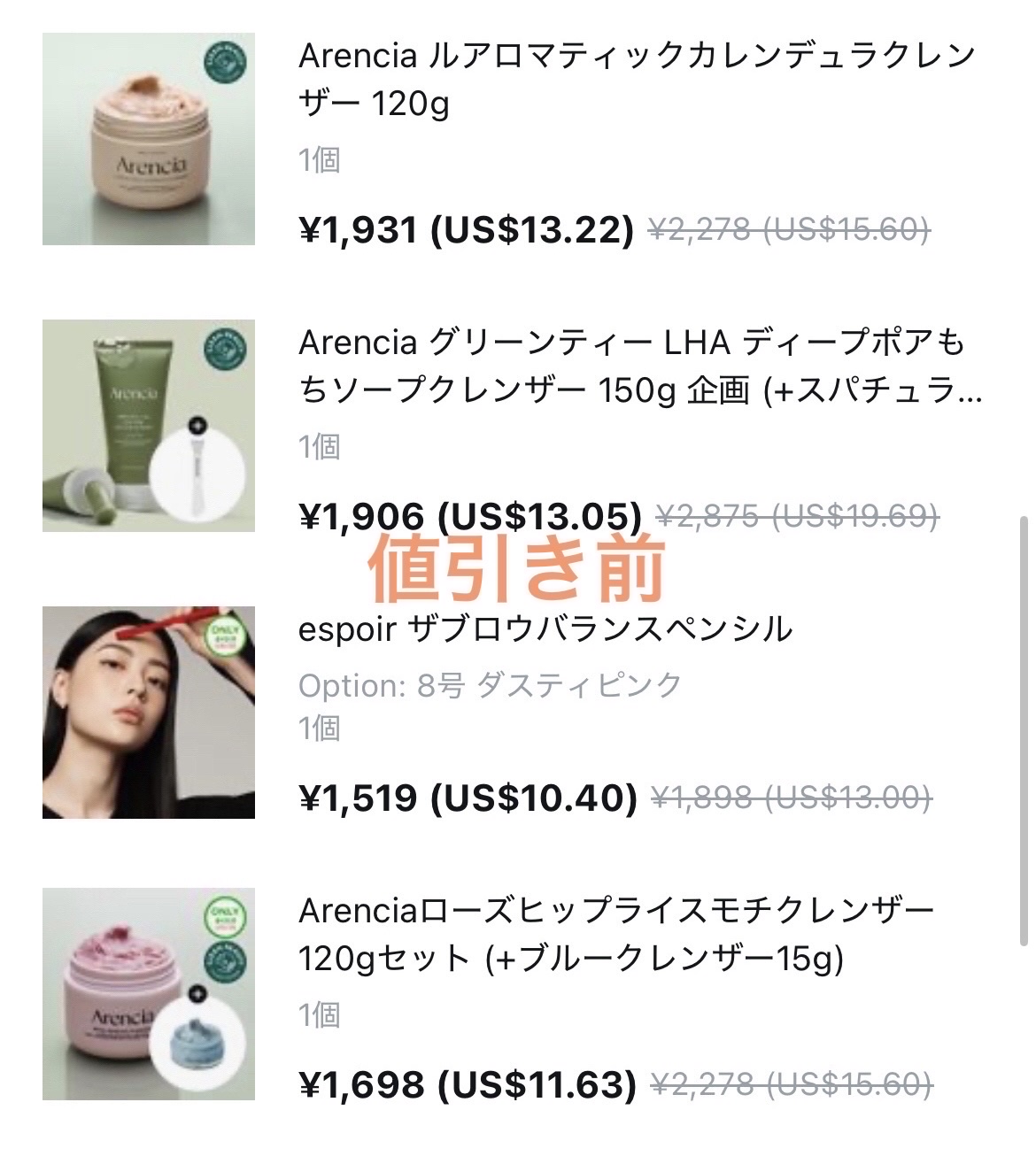Open the Arencia Rosehip Rice Mochi Cleanser set
Viewport: 1036px width, 1164px height.
point(615,933)
